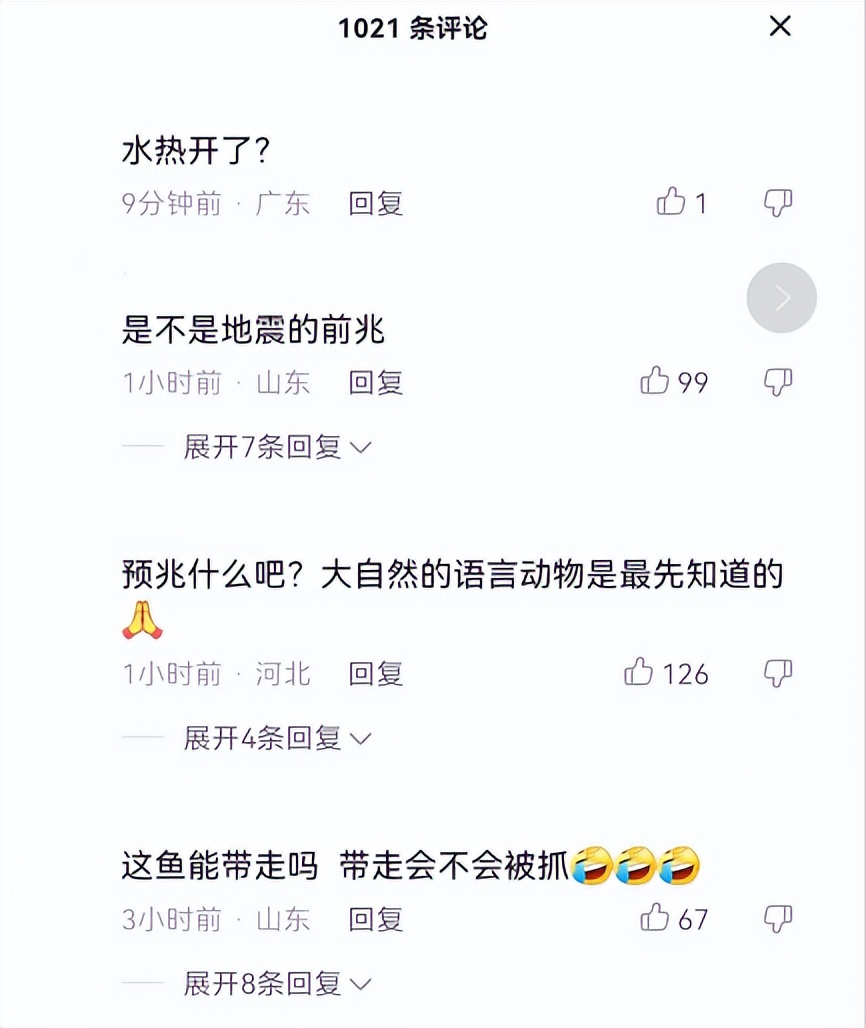Close the 1021 条评论 comments panel
This screenshot has height=1028, width=866.
[780, 27]
